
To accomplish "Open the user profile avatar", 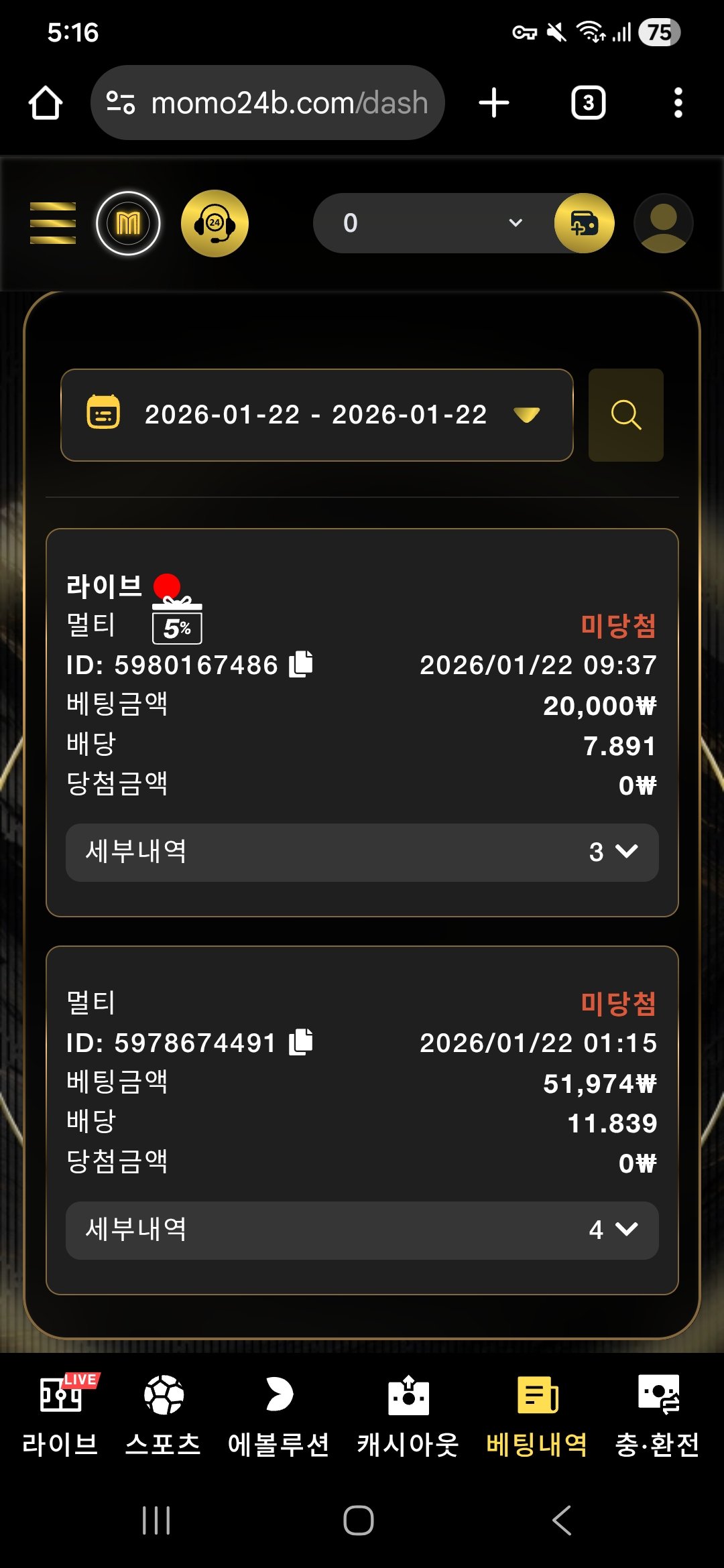I will (x=663, y=223).
